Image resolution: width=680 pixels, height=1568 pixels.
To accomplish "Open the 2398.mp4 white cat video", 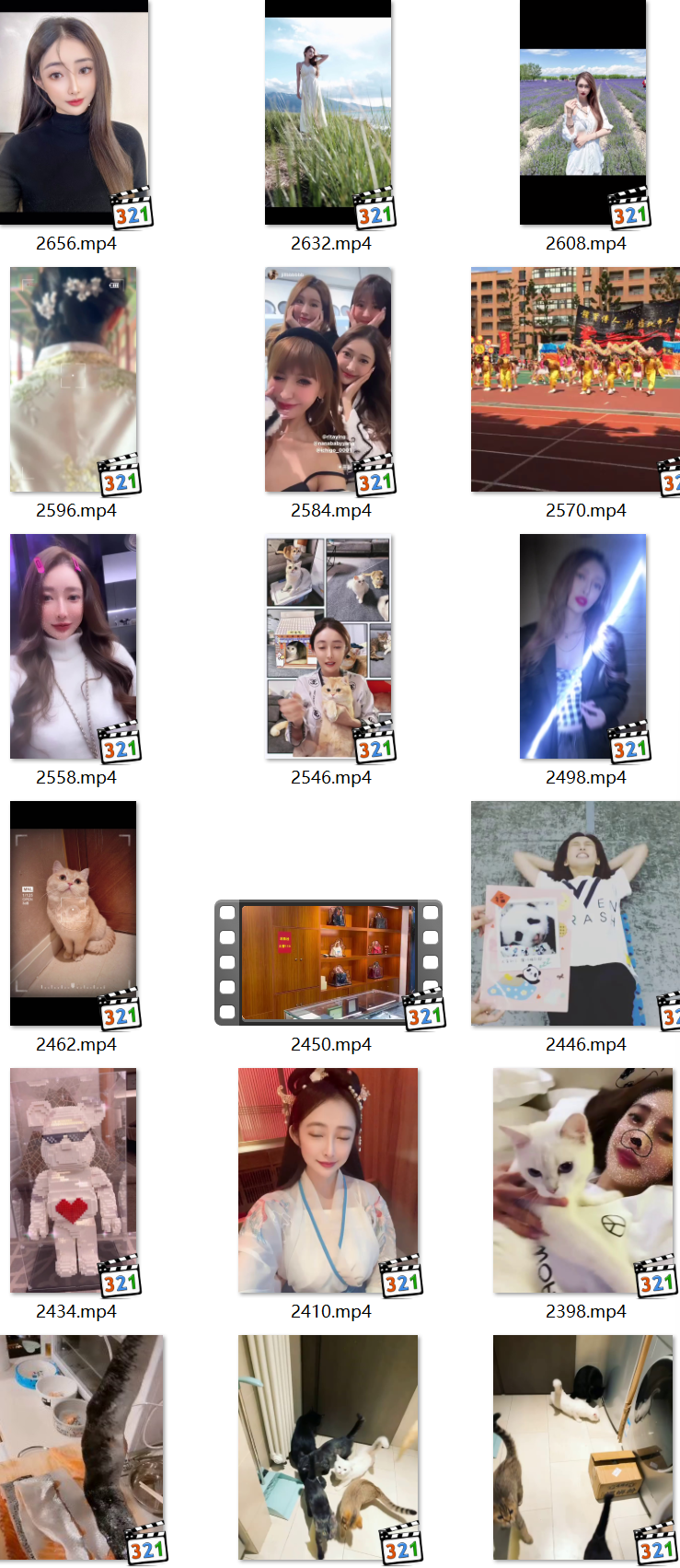I will point(583,1180).
